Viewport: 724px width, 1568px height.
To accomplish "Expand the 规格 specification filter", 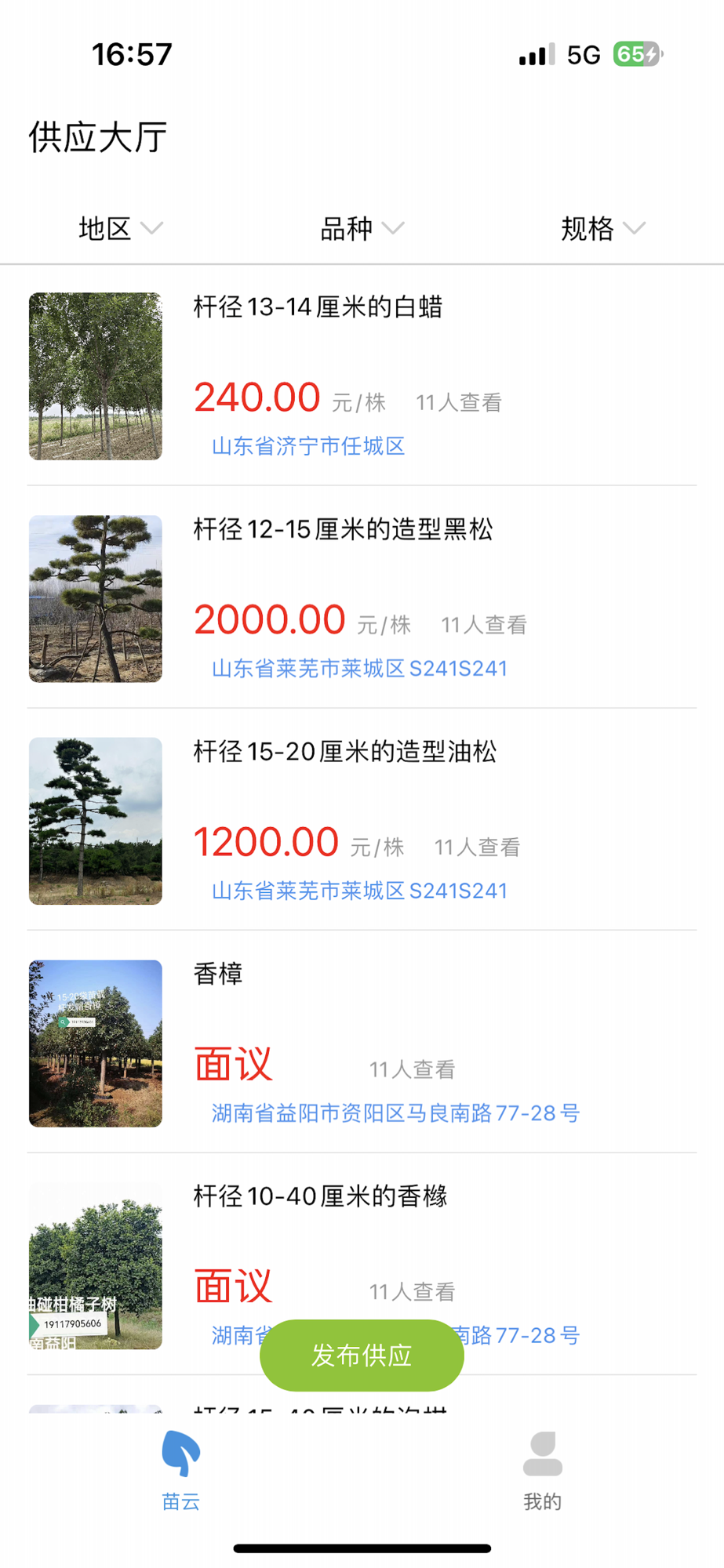I will point(602,228).
